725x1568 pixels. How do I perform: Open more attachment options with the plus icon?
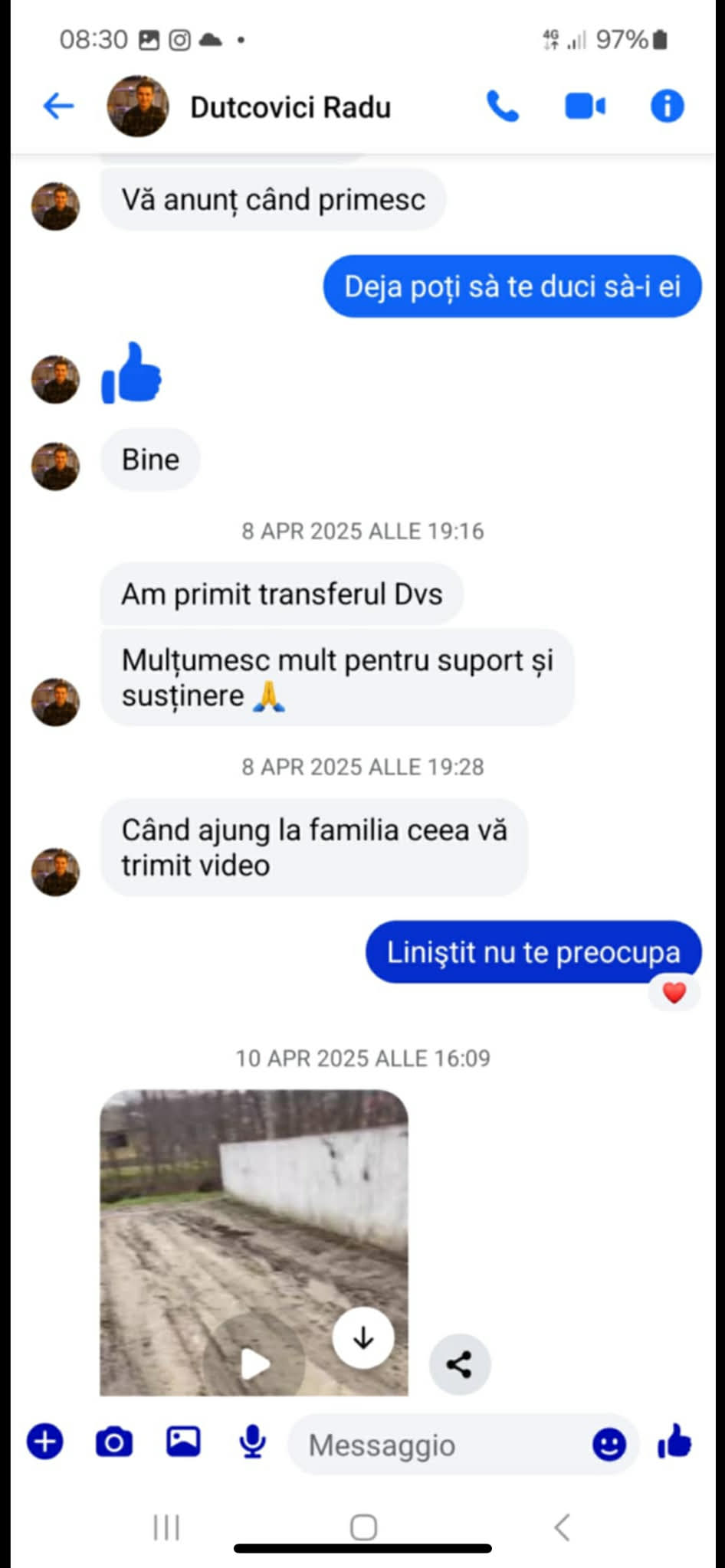[x=45, y=1442]
